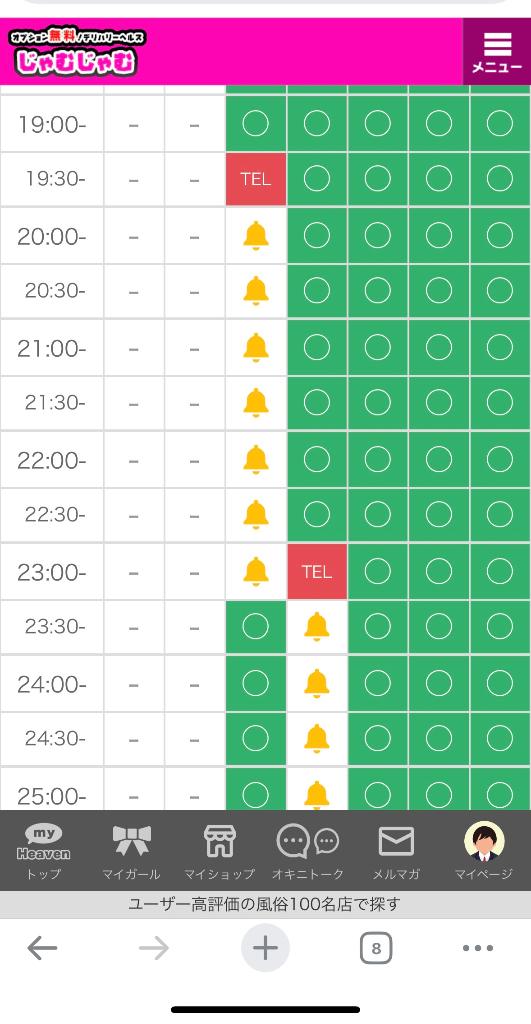
Task: Open the メルマガ mail tab
Action: (396, 851)
